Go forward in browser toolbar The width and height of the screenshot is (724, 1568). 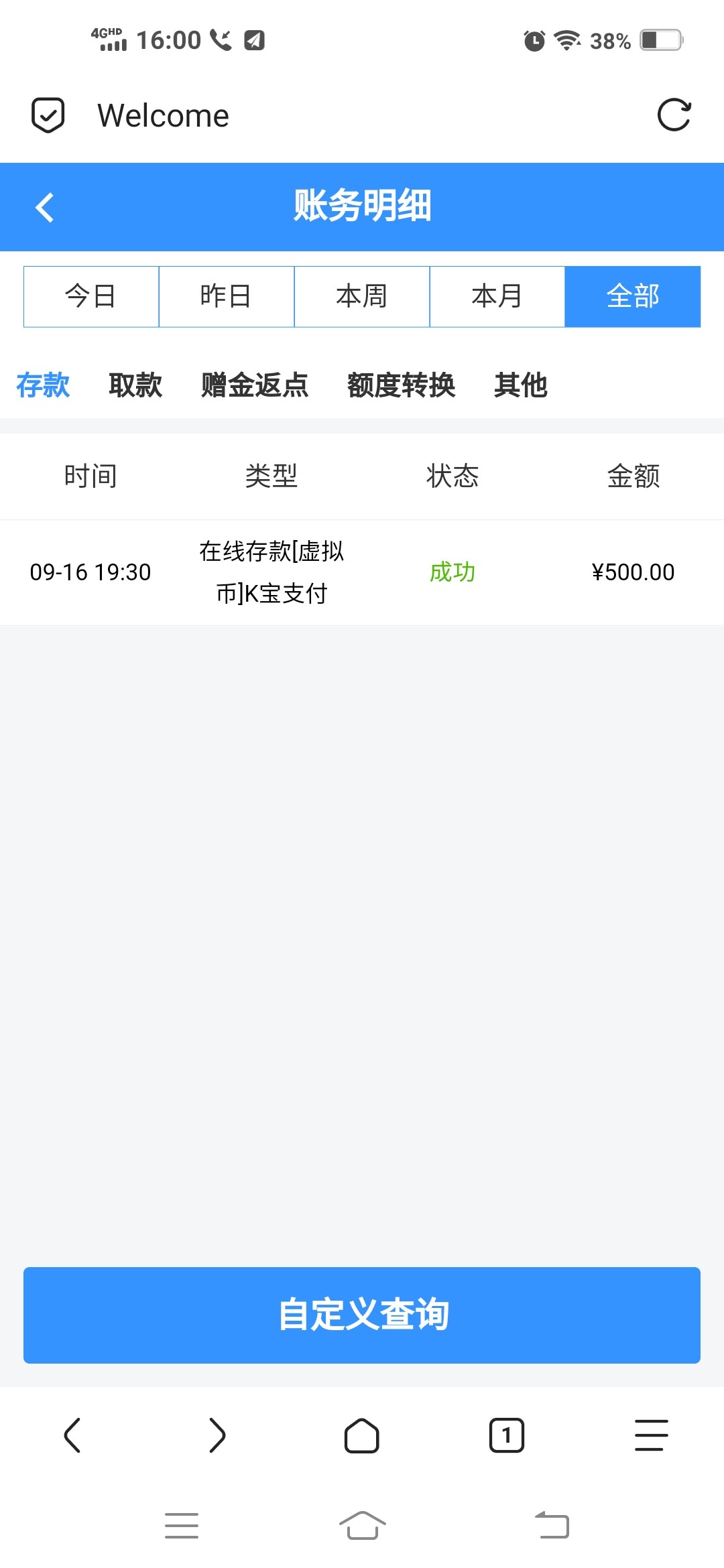click(x=217, y=1435)
